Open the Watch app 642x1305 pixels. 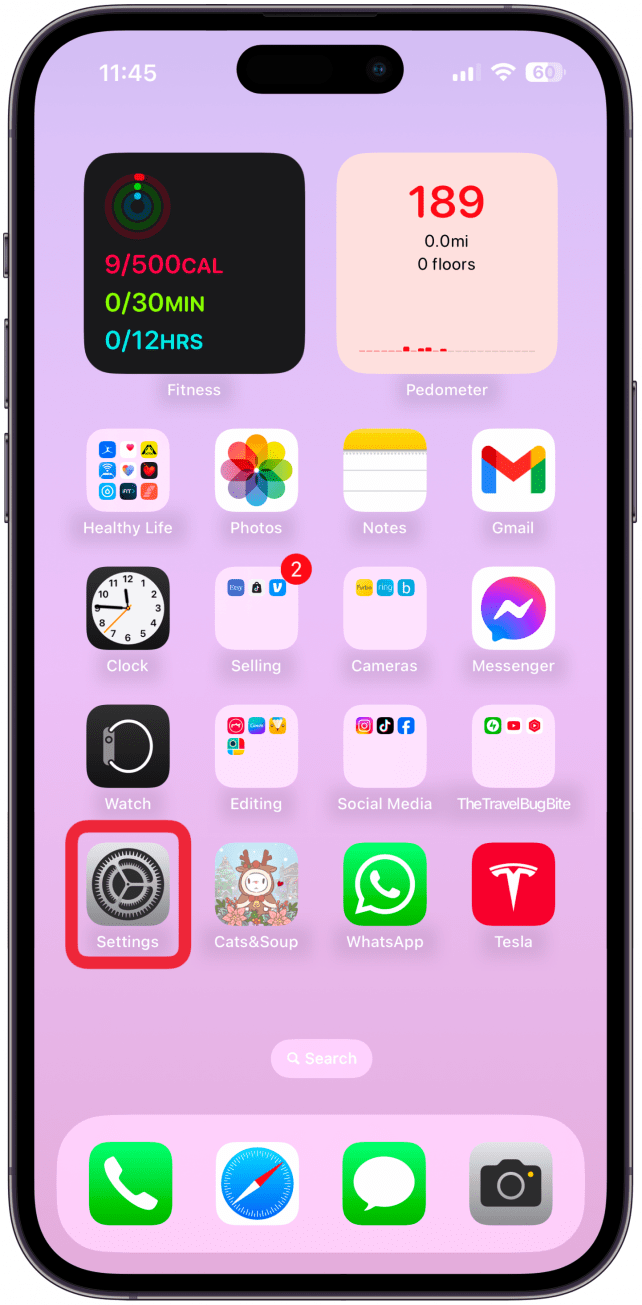click(127, 746)
